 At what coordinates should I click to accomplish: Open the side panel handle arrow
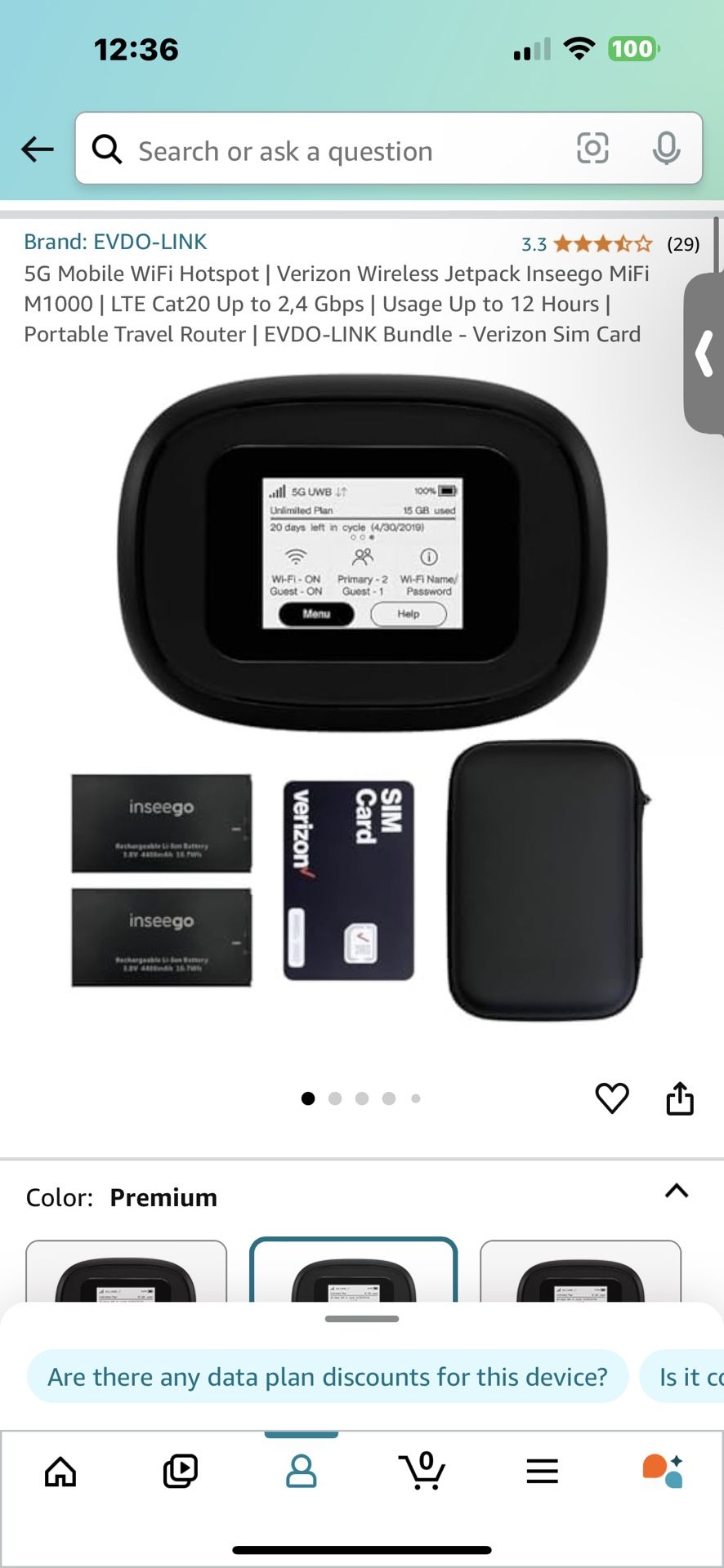(x=704, y=354)
